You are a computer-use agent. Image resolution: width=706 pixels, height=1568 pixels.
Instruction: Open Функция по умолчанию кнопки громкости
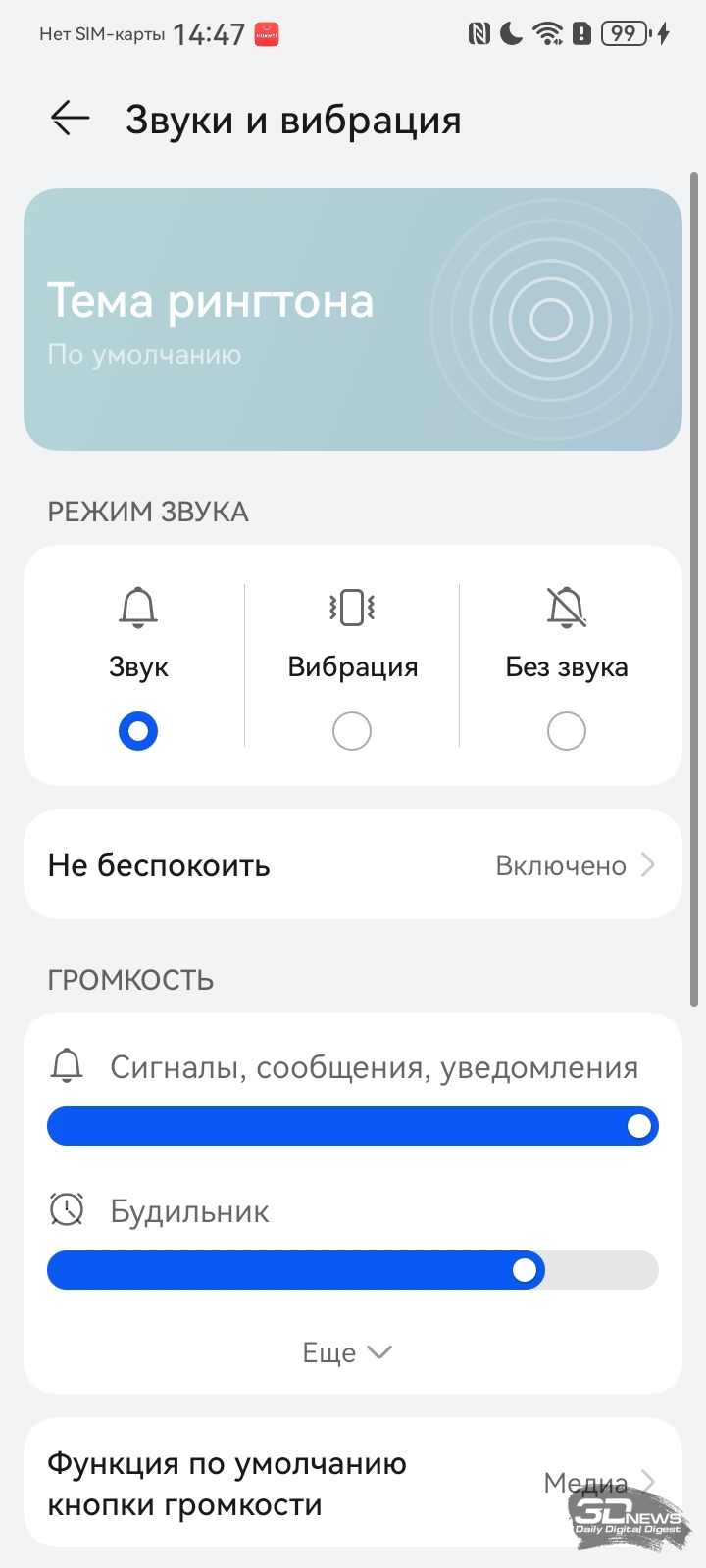[x=353, y=1484]
